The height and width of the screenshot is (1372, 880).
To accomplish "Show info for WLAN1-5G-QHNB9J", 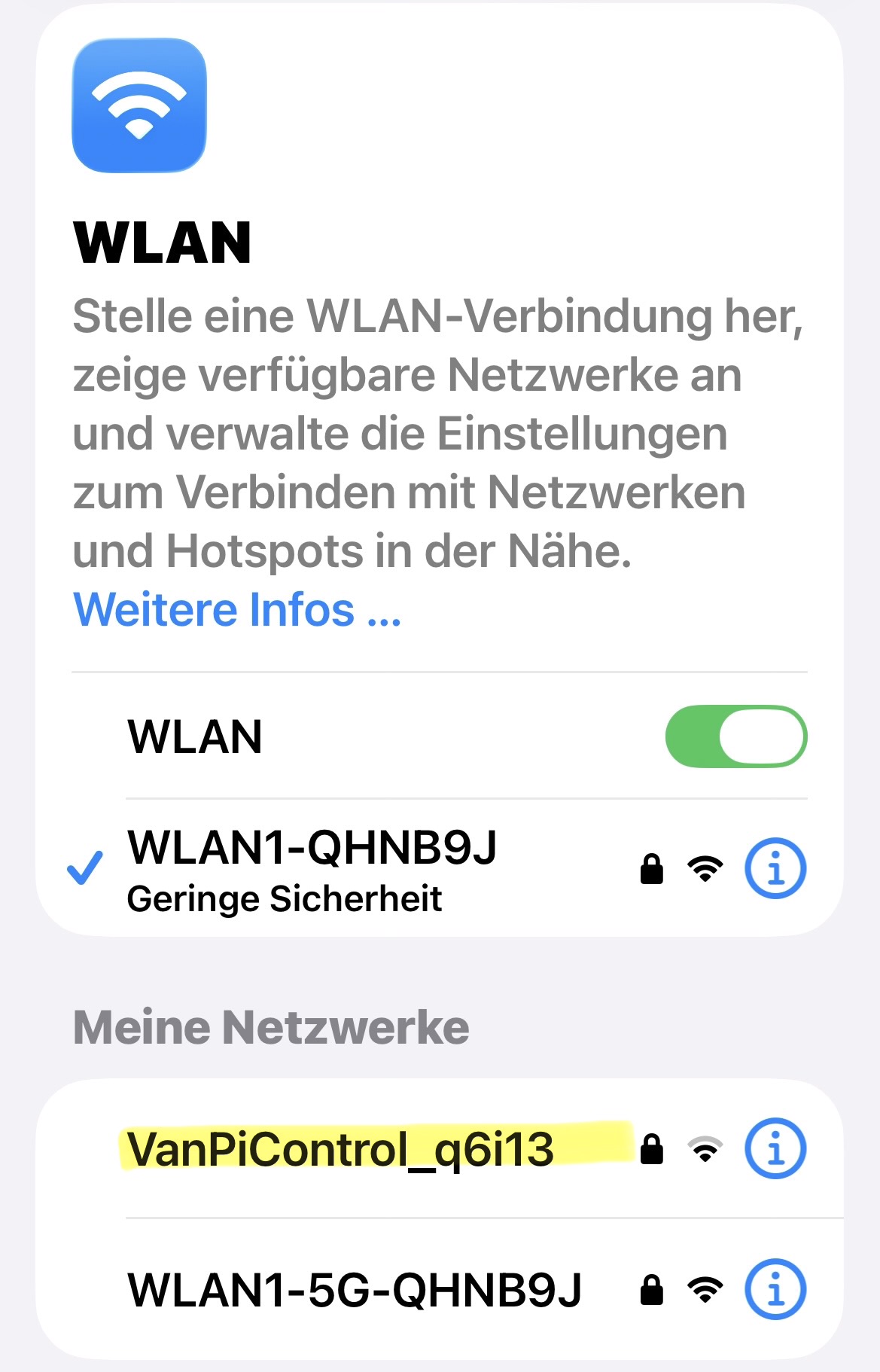I will [x=775, y=1289].
